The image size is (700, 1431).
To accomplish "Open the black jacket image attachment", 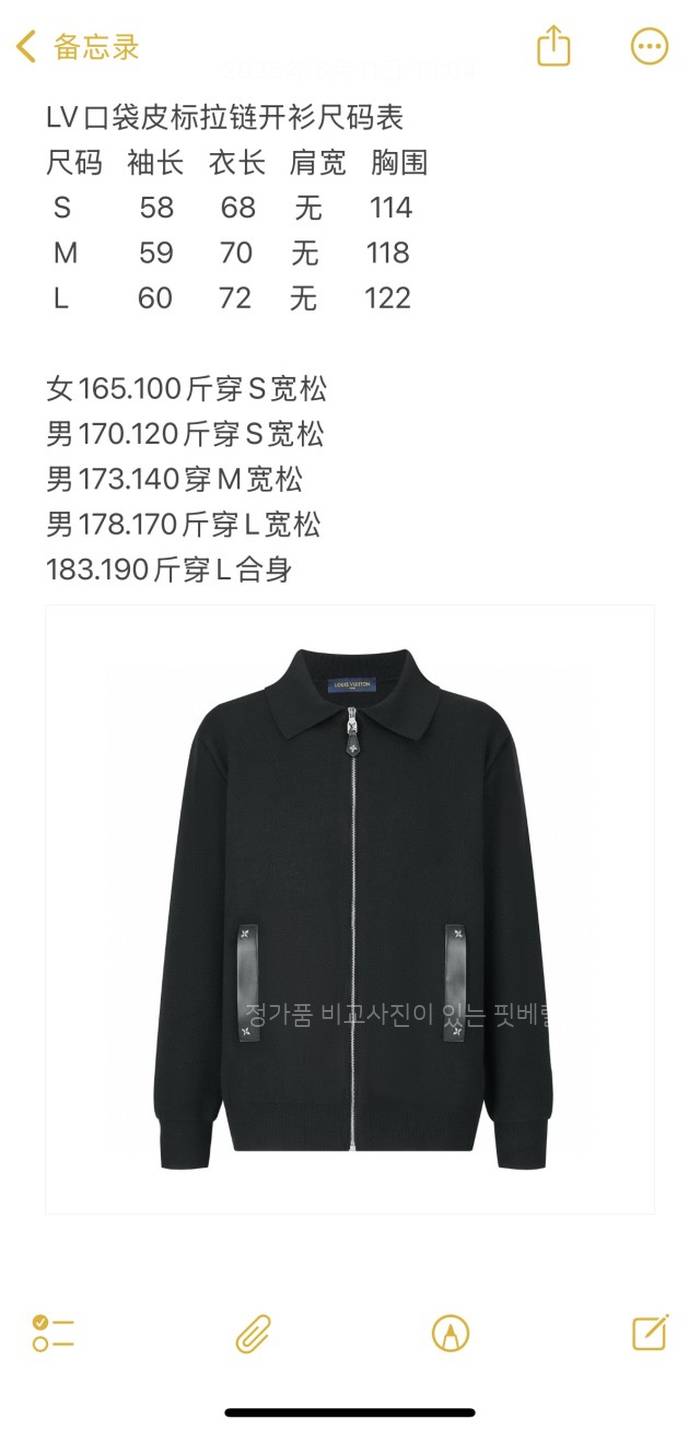I will click(x=350, y=908).
